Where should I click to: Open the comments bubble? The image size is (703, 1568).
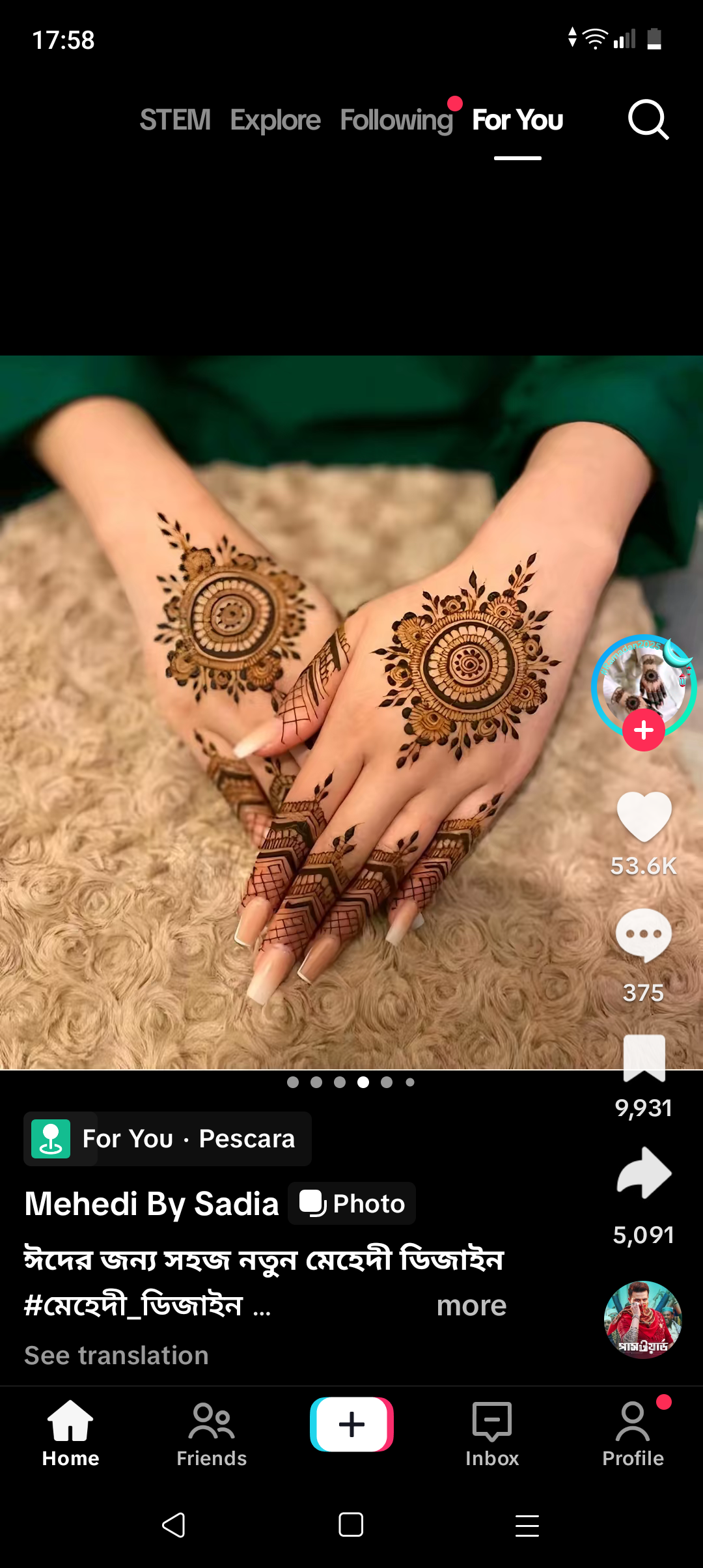[x=644, y=936]
